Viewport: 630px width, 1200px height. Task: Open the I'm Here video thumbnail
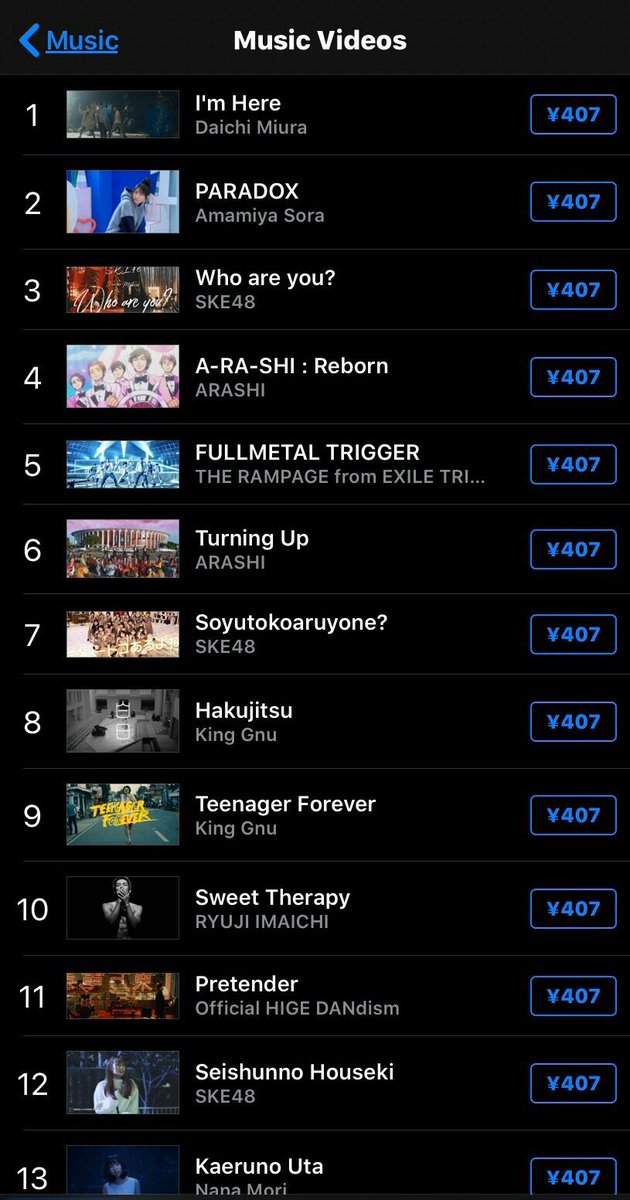[123, 114]
